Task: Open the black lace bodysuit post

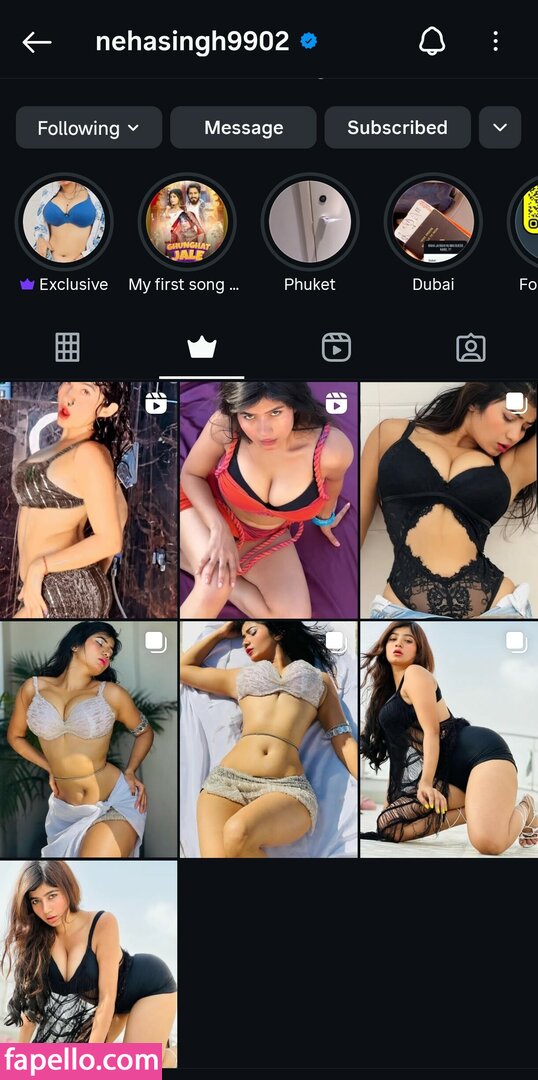Action: point(449,500)
